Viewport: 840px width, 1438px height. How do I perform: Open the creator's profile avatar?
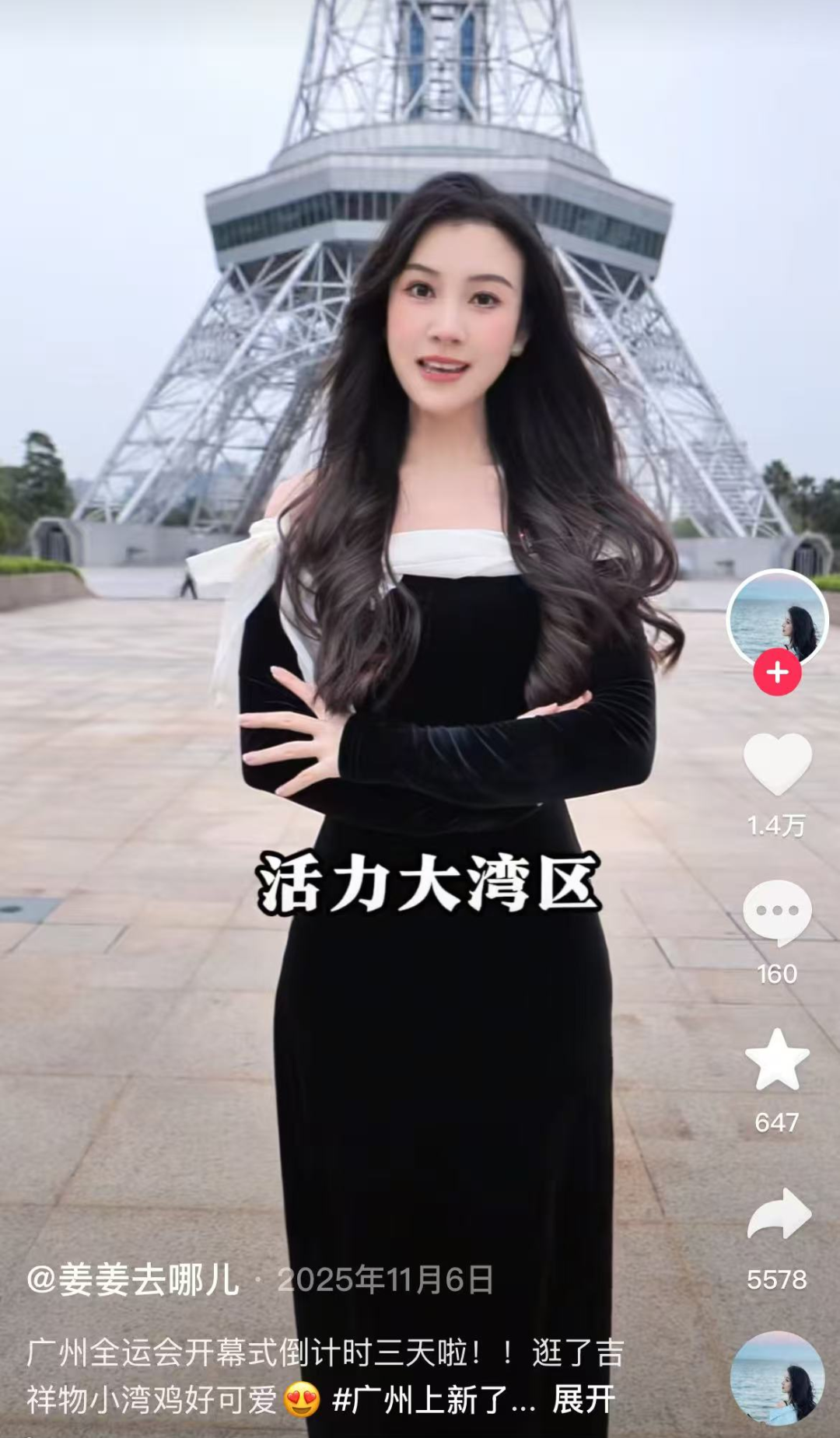pyautogui.click(x=777, y=619)
